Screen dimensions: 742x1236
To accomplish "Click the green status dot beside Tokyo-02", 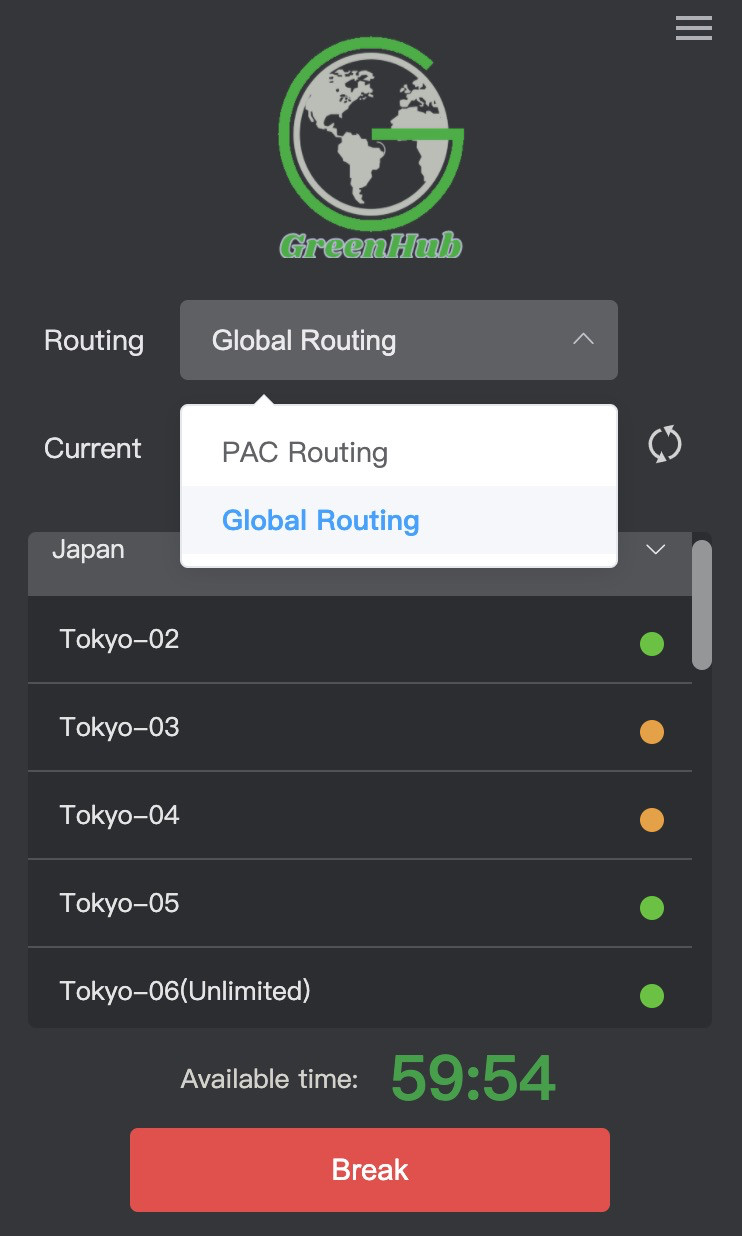I will pyautogui.click(x=651, y=644).
